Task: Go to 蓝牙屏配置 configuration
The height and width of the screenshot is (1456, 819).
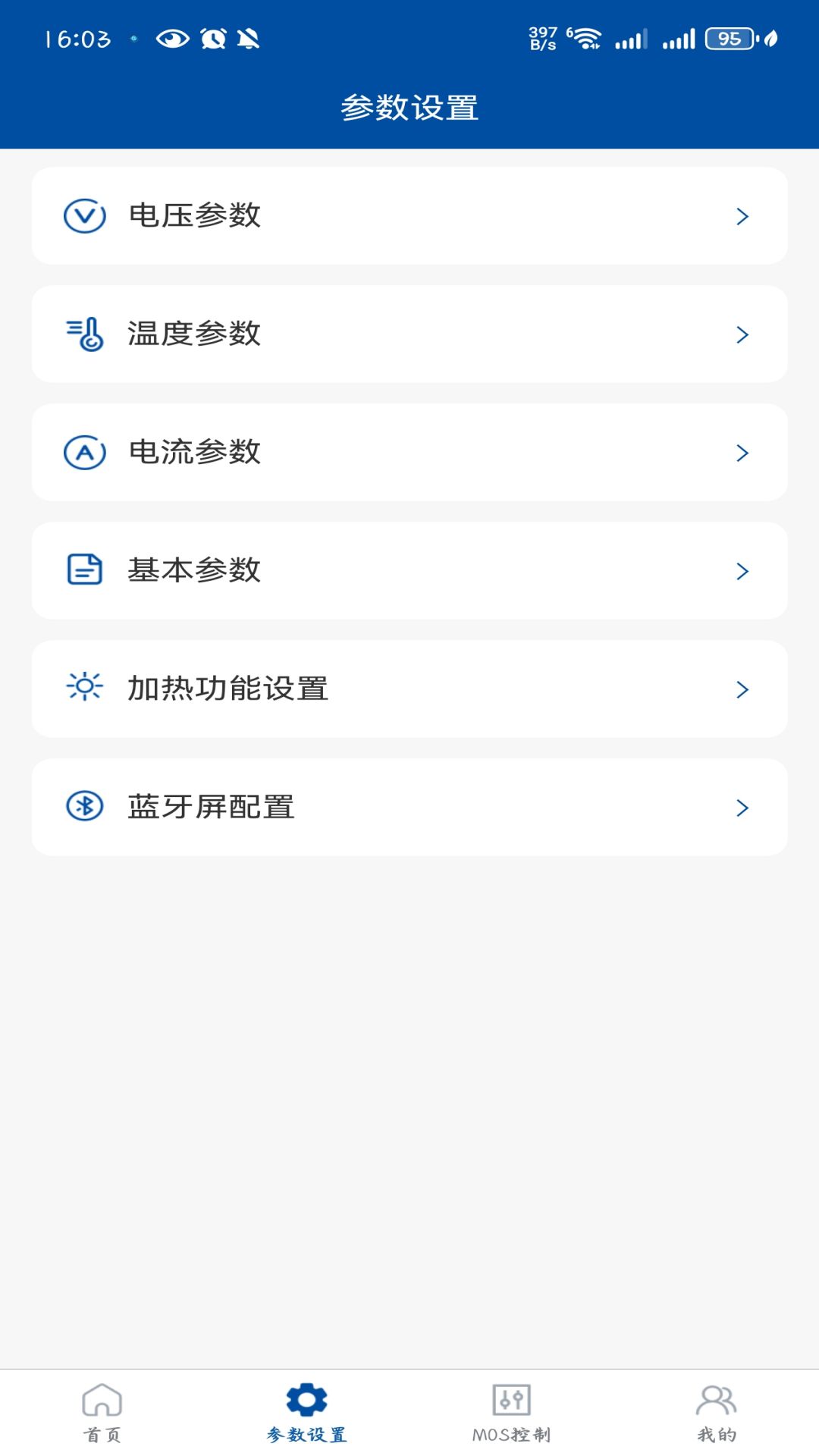Action: tap(409, 808)
